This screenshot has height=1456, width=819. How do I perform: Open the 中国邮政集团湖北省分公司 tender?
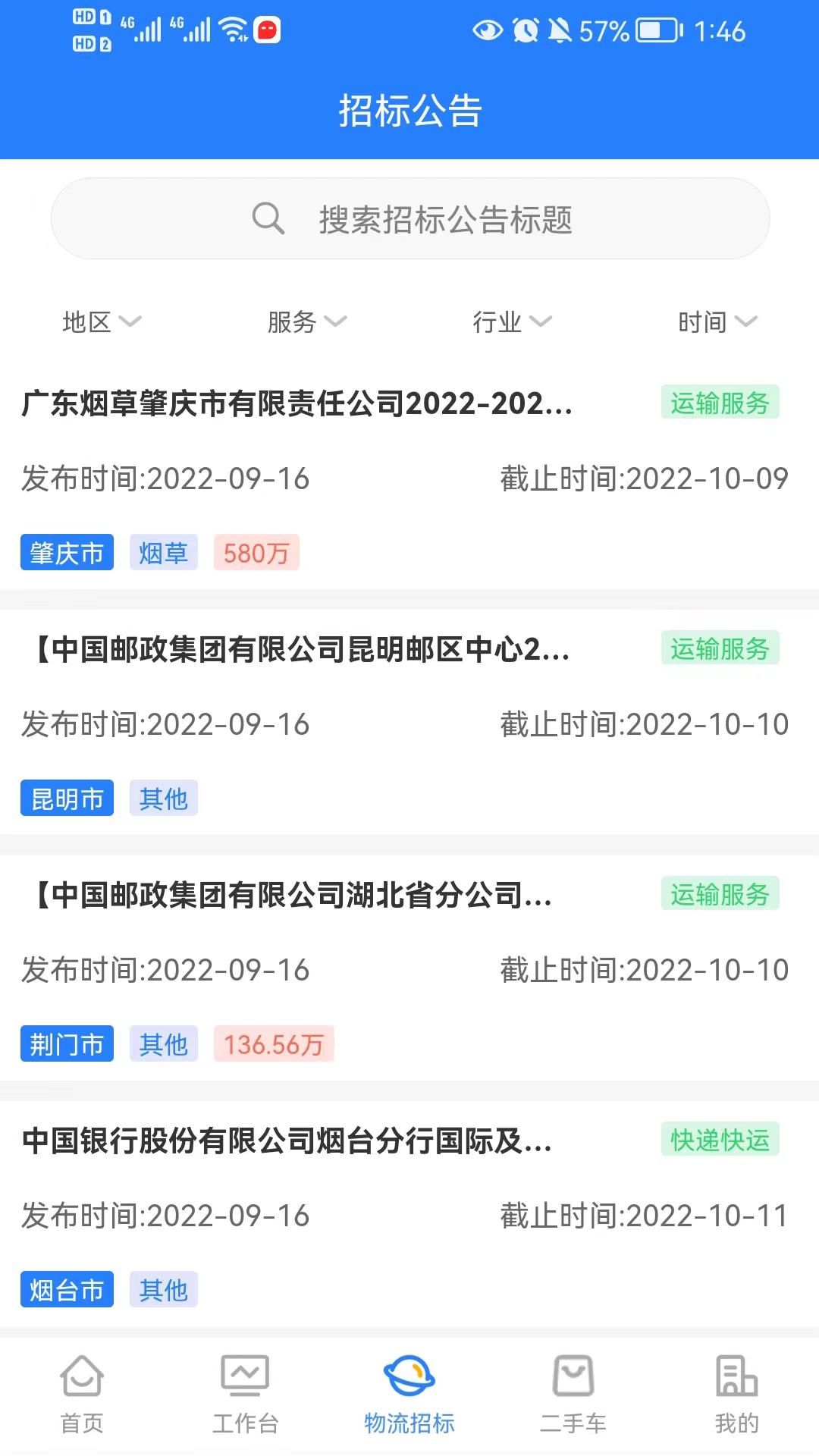coord(291,895)
